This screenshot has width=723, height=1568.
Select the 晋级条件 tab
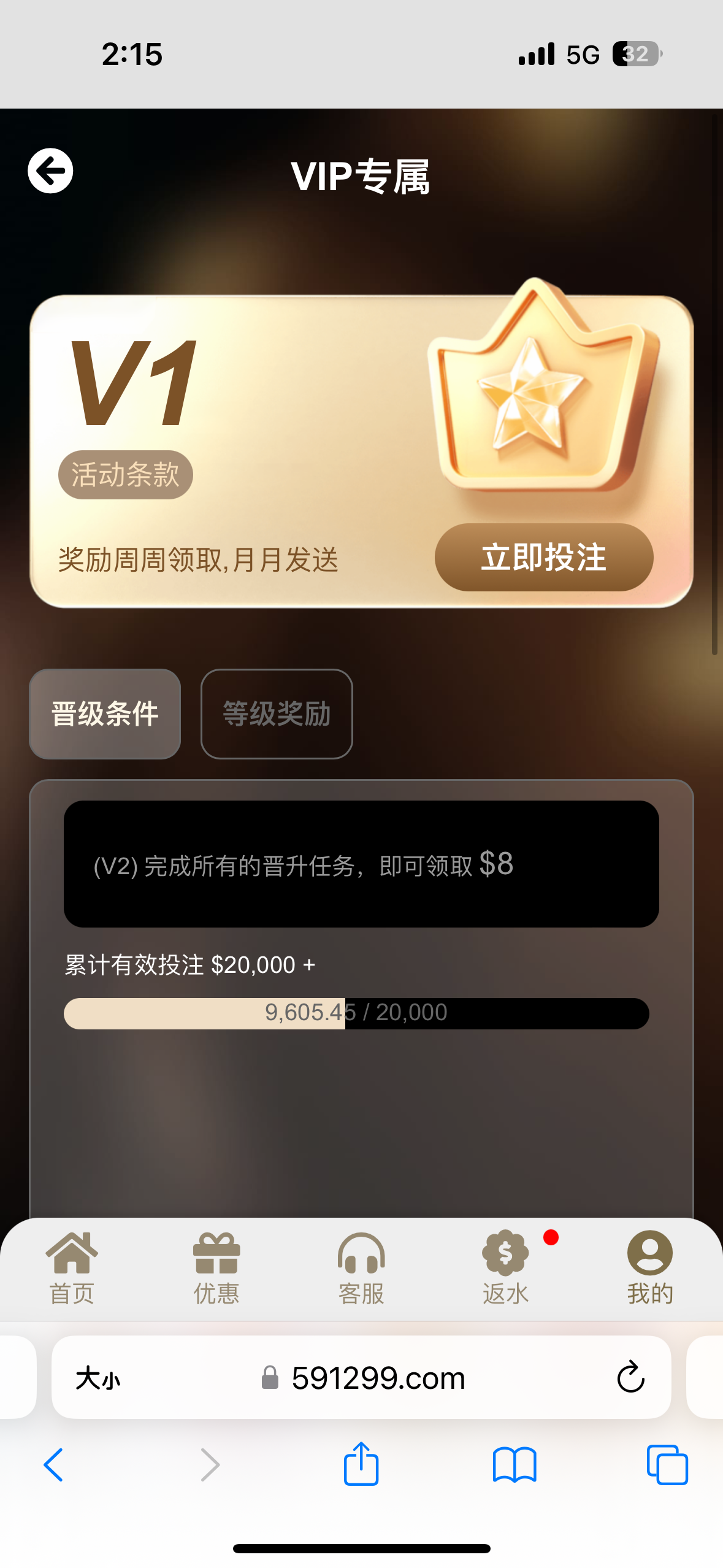click(x=105, y=714)
